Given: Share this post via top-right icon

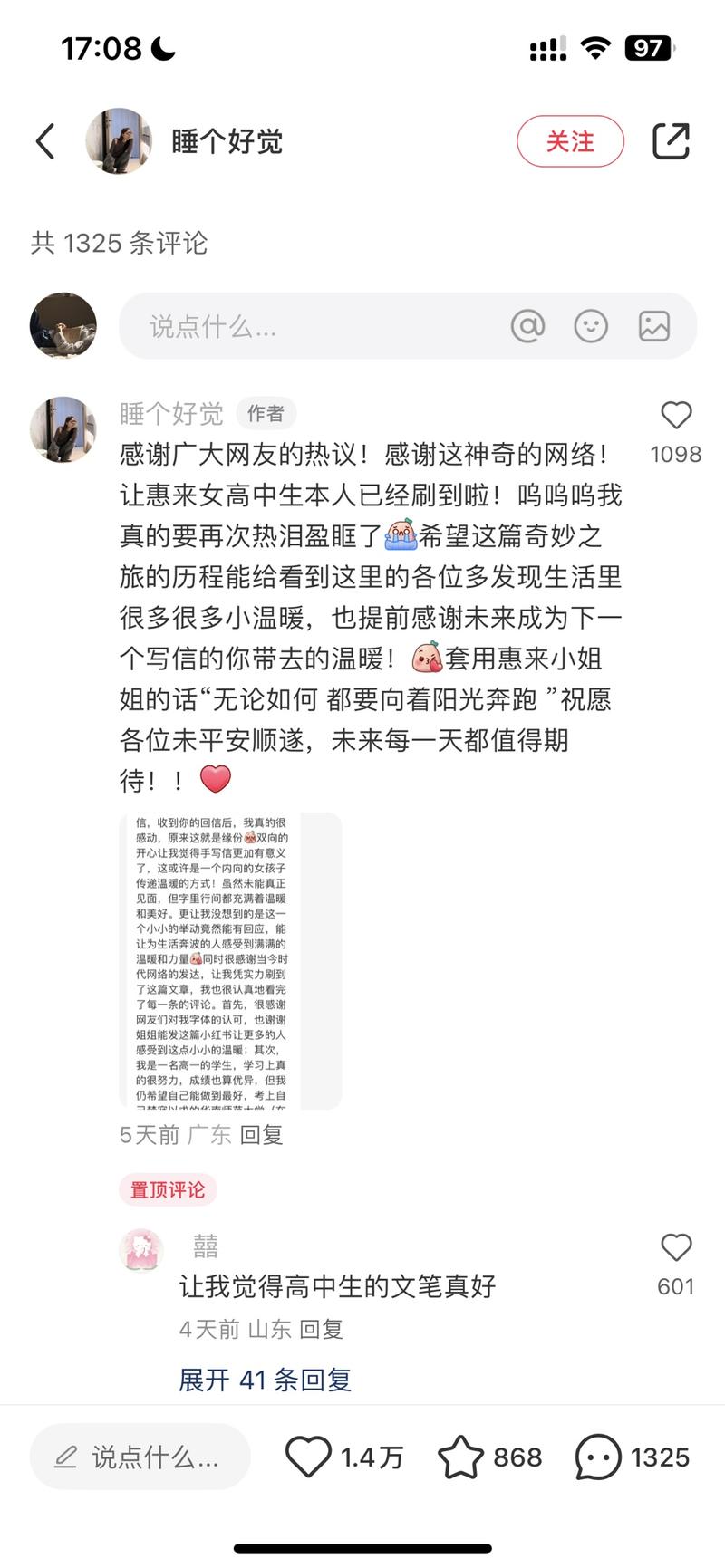Looking at the screenshot, I should (671, 141).
